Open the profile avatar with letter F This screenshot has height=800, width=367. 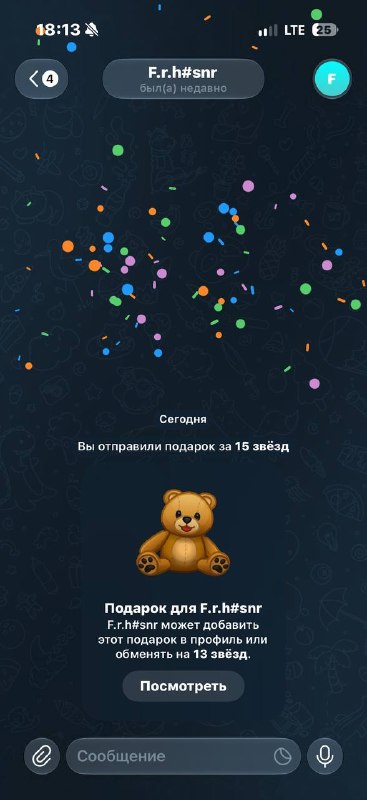point(332,79)
